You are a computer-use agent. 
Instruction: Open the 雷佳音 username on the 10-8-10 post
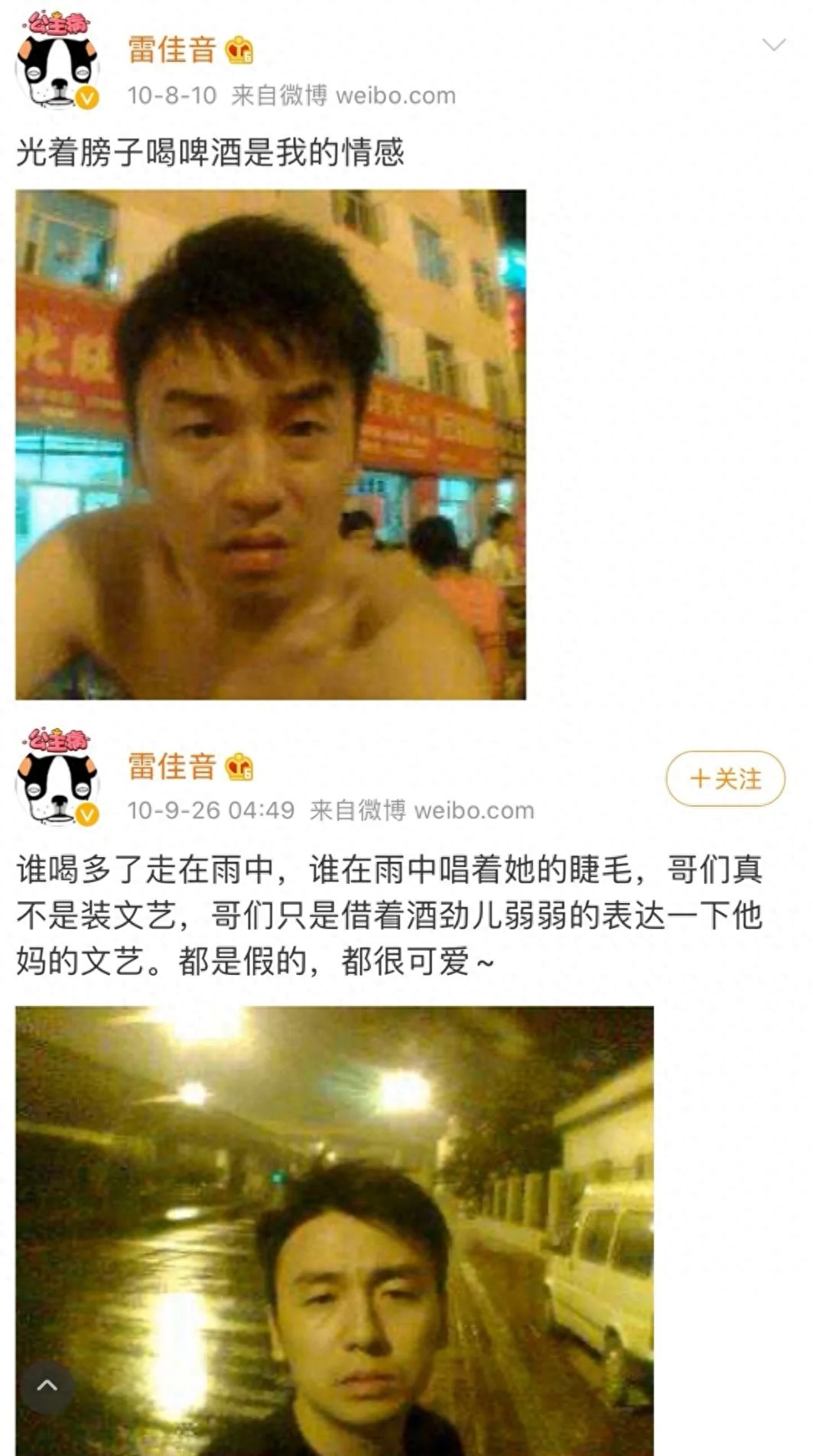coord(172,50)
